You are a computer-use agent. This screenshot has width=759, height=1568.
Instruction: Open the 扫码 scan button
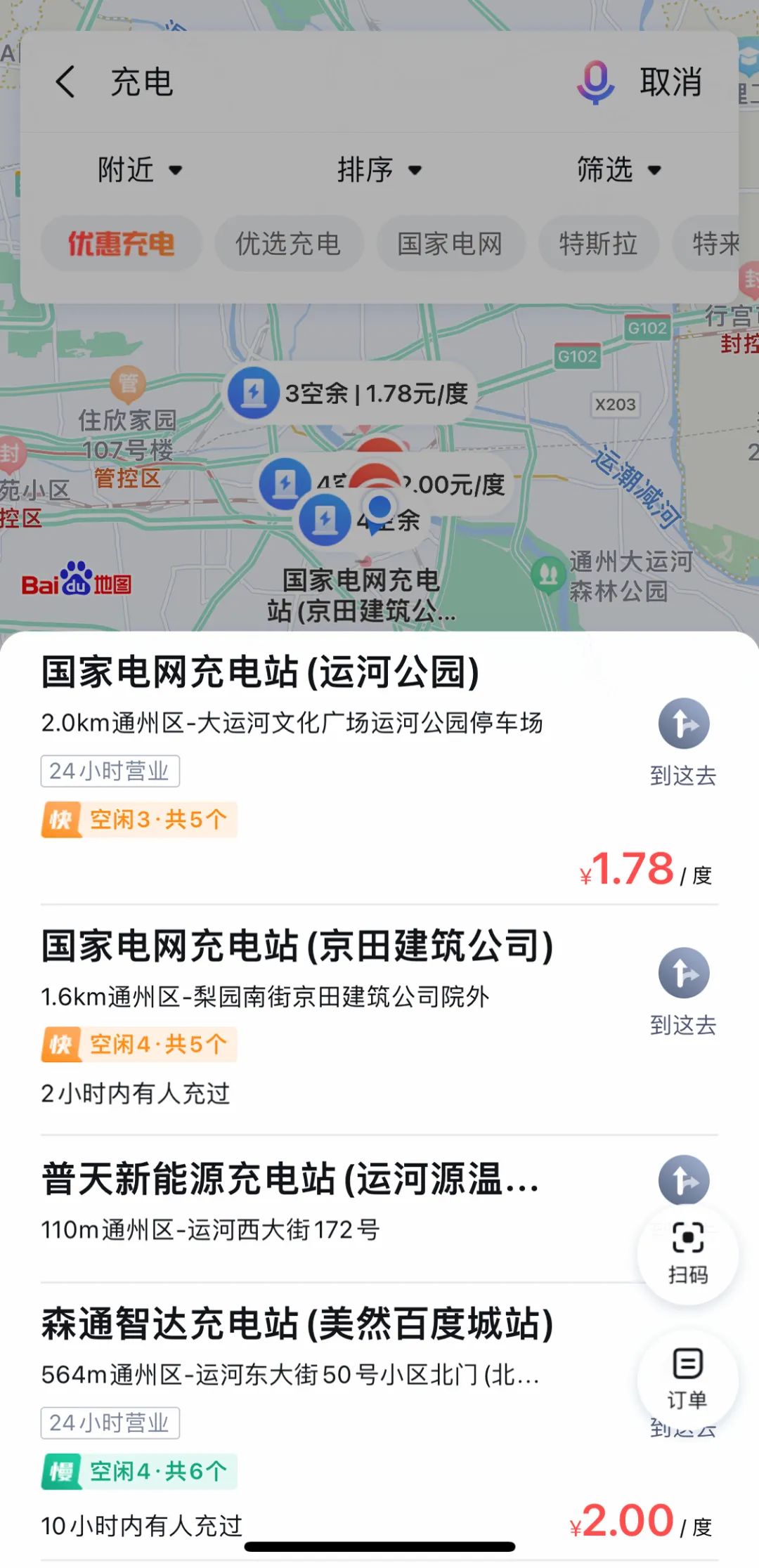687,1254
